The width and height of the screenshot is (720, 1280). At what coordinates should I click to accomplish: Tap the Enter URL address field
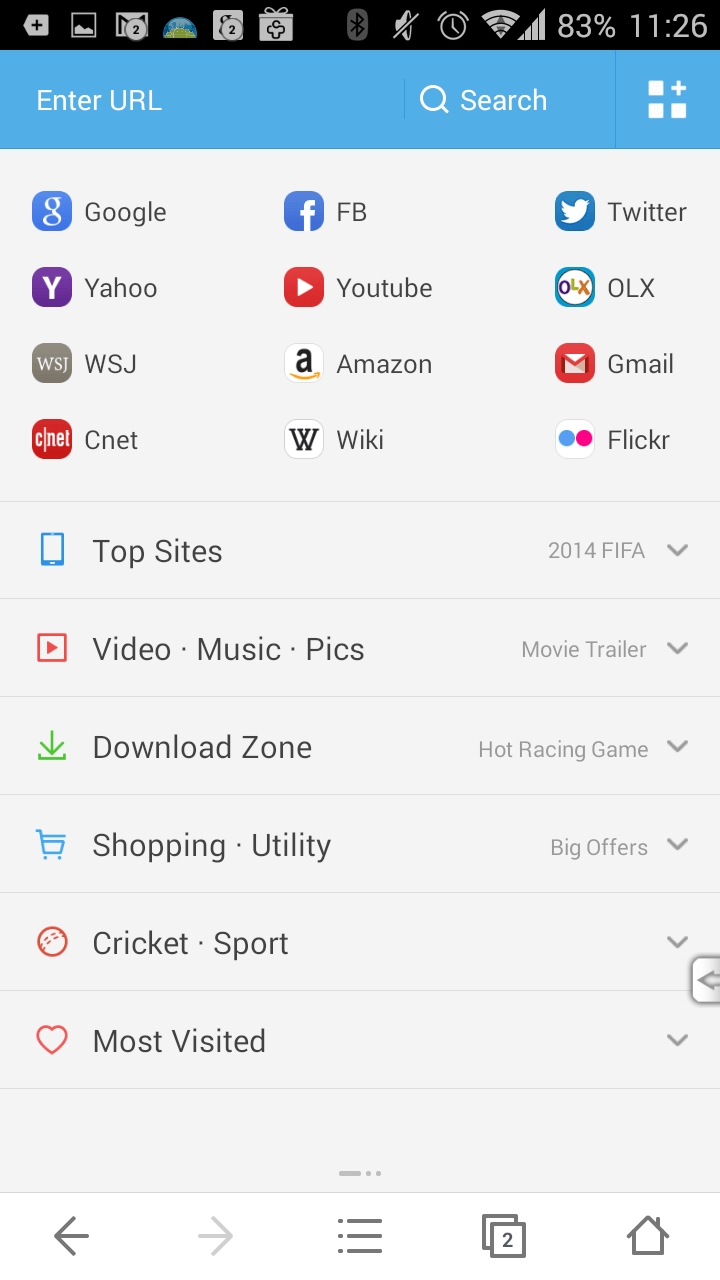pyautogui.click(x=202, y=100)
